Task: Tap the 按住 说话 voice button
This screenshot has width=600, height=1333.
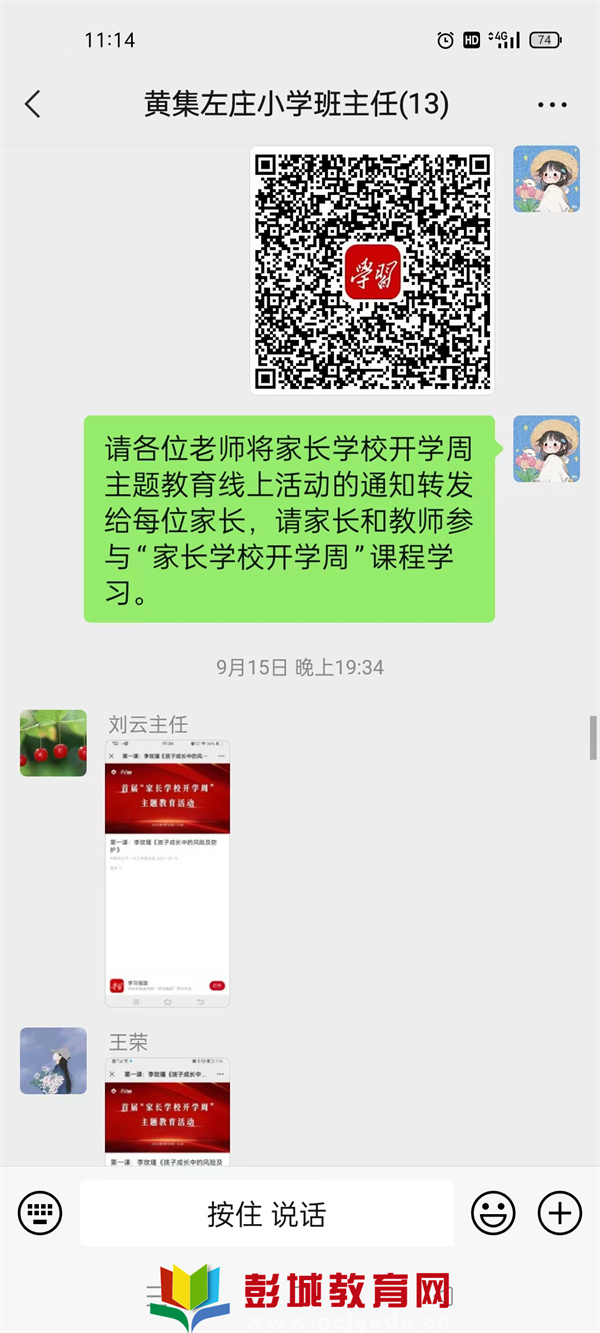Action: click(267, 1213)
